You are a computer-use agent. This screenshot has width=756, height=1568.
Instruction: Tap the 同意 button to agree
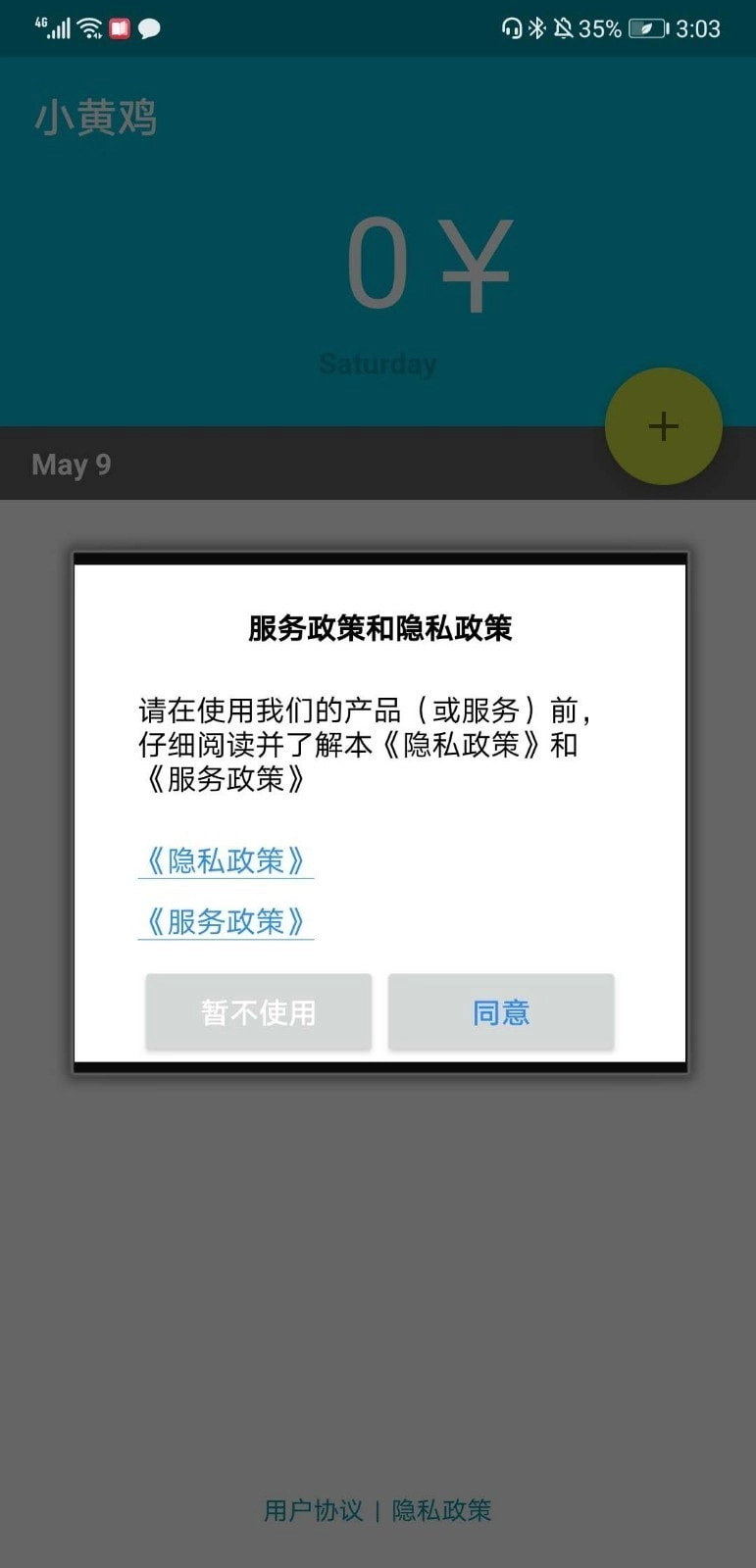click(501, 1012)
